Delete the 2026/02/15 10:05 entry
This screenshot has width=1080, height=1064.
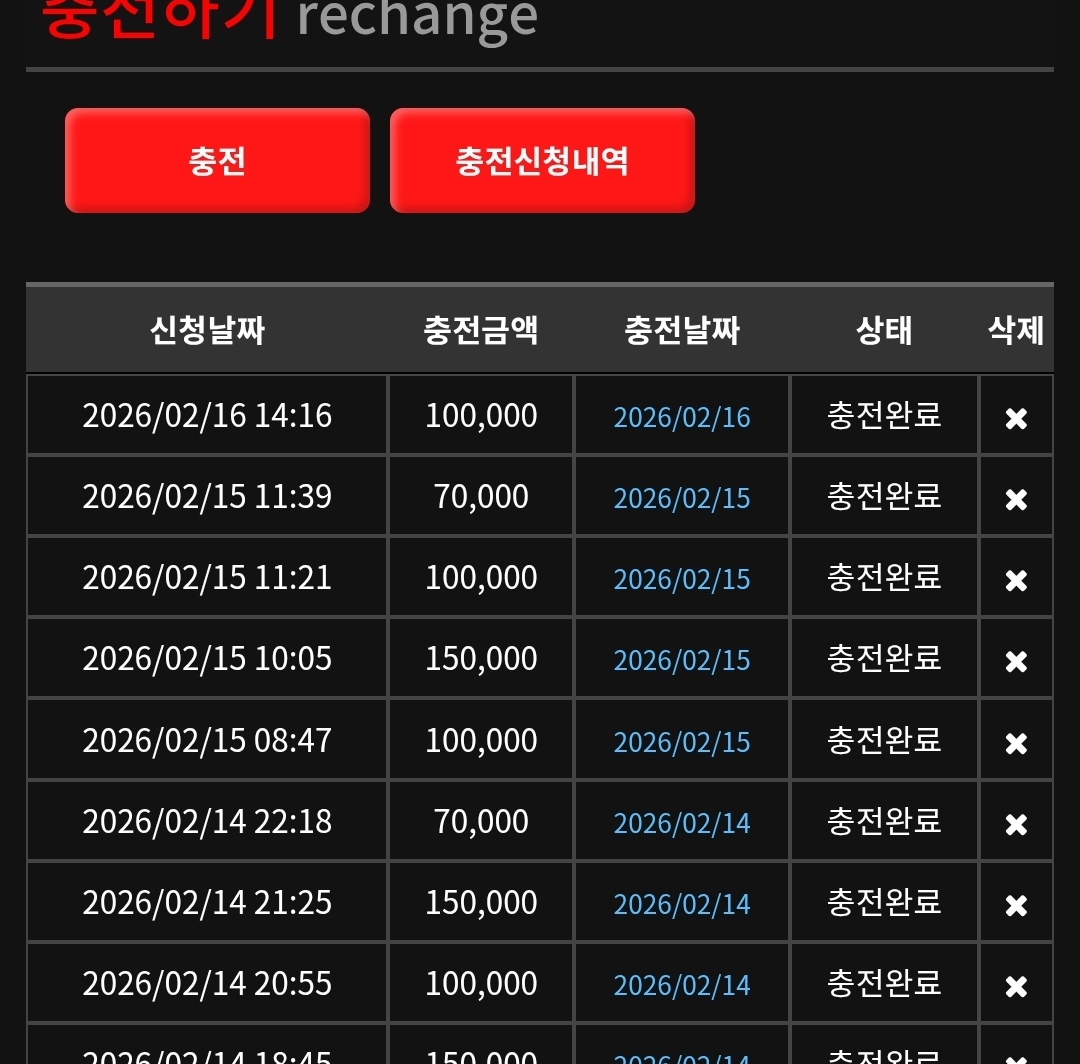point(1016,661)
